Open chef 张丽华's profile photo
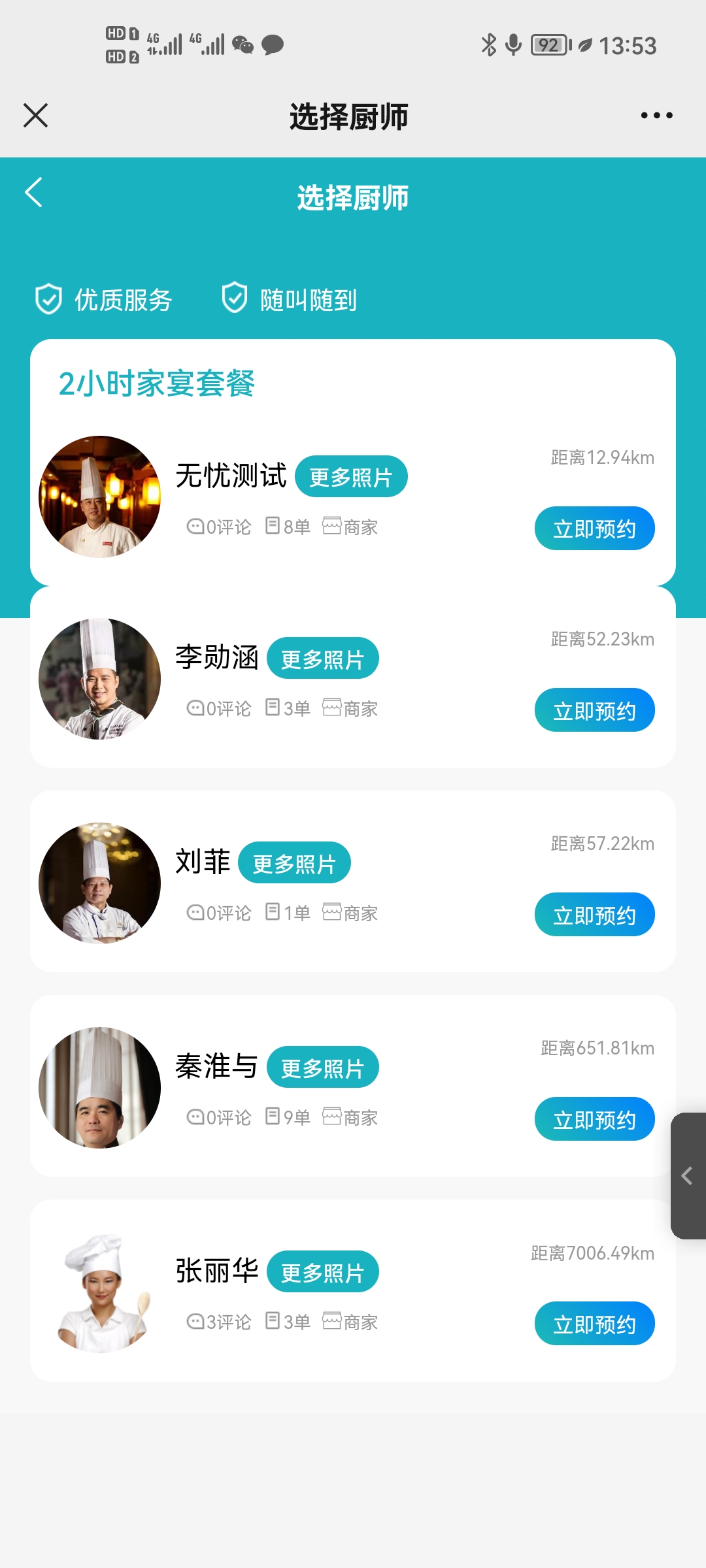Image resolution: width=706 pixels, height=1568 pixels. click(x=100, y=1292)
